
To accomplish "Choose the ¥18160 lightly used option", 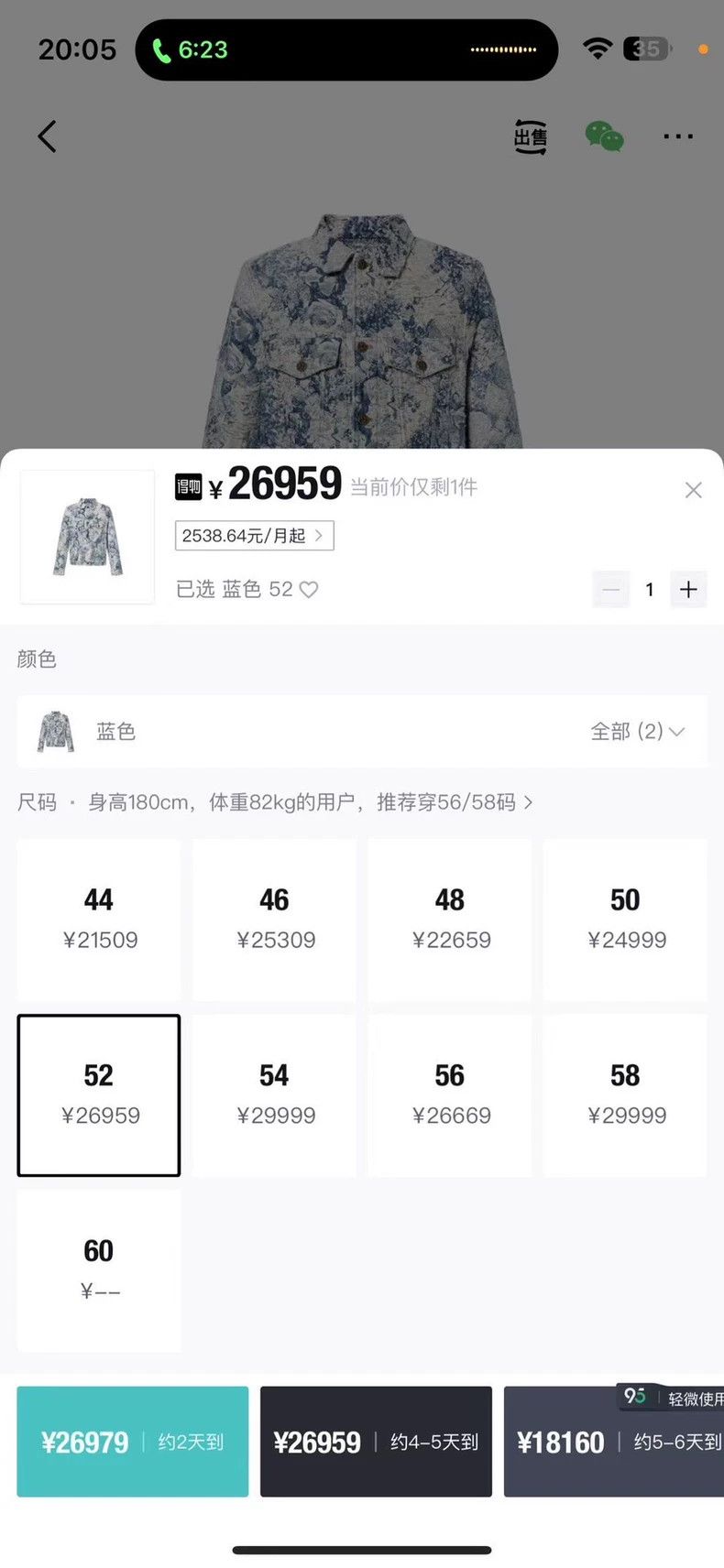I will tap(614, 1442).
